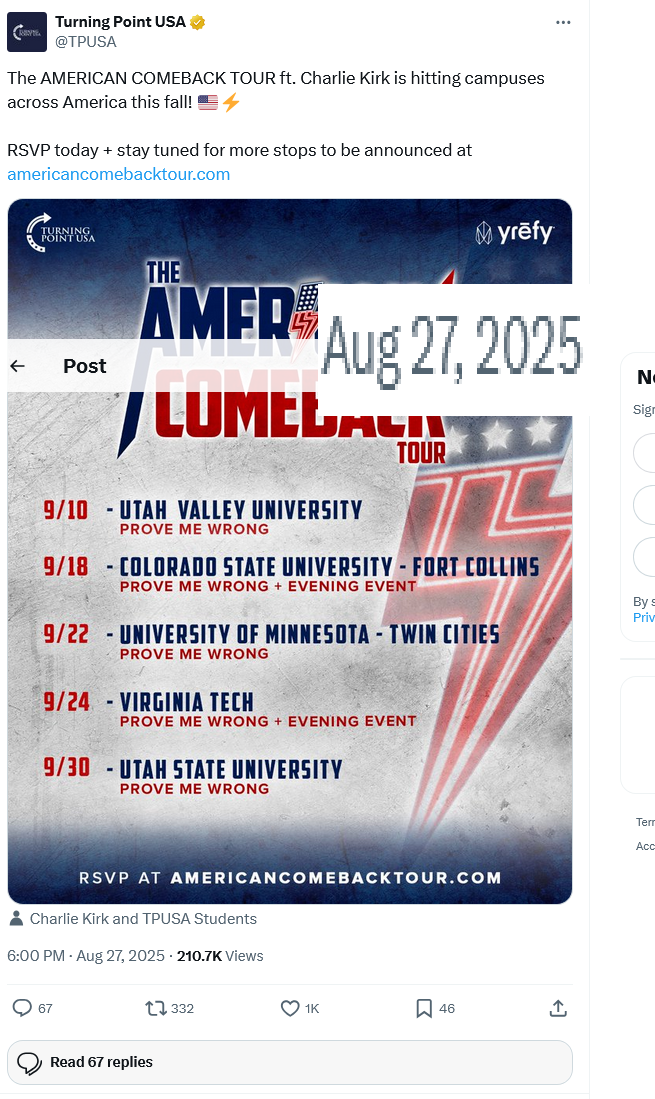Go back using the Post arrow
This screenshot has height=1099, width=655.
18,366
